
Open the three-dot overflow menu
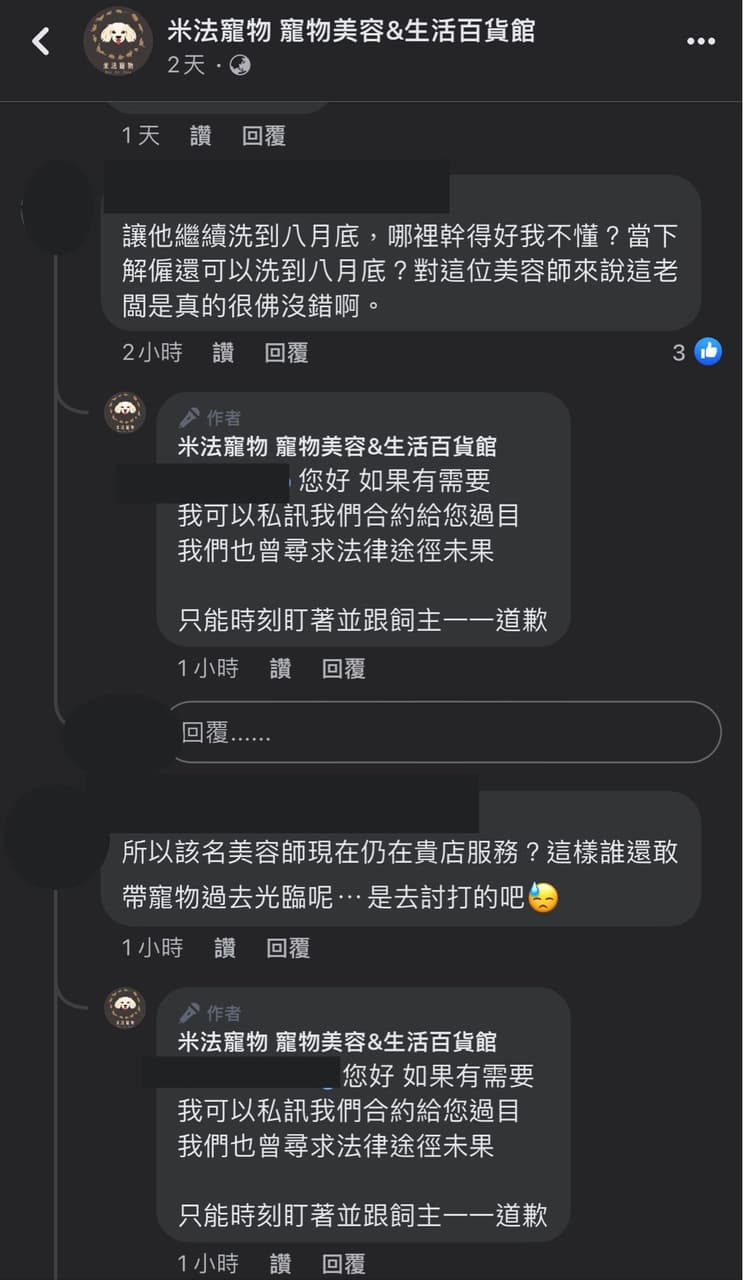point(701,42)
